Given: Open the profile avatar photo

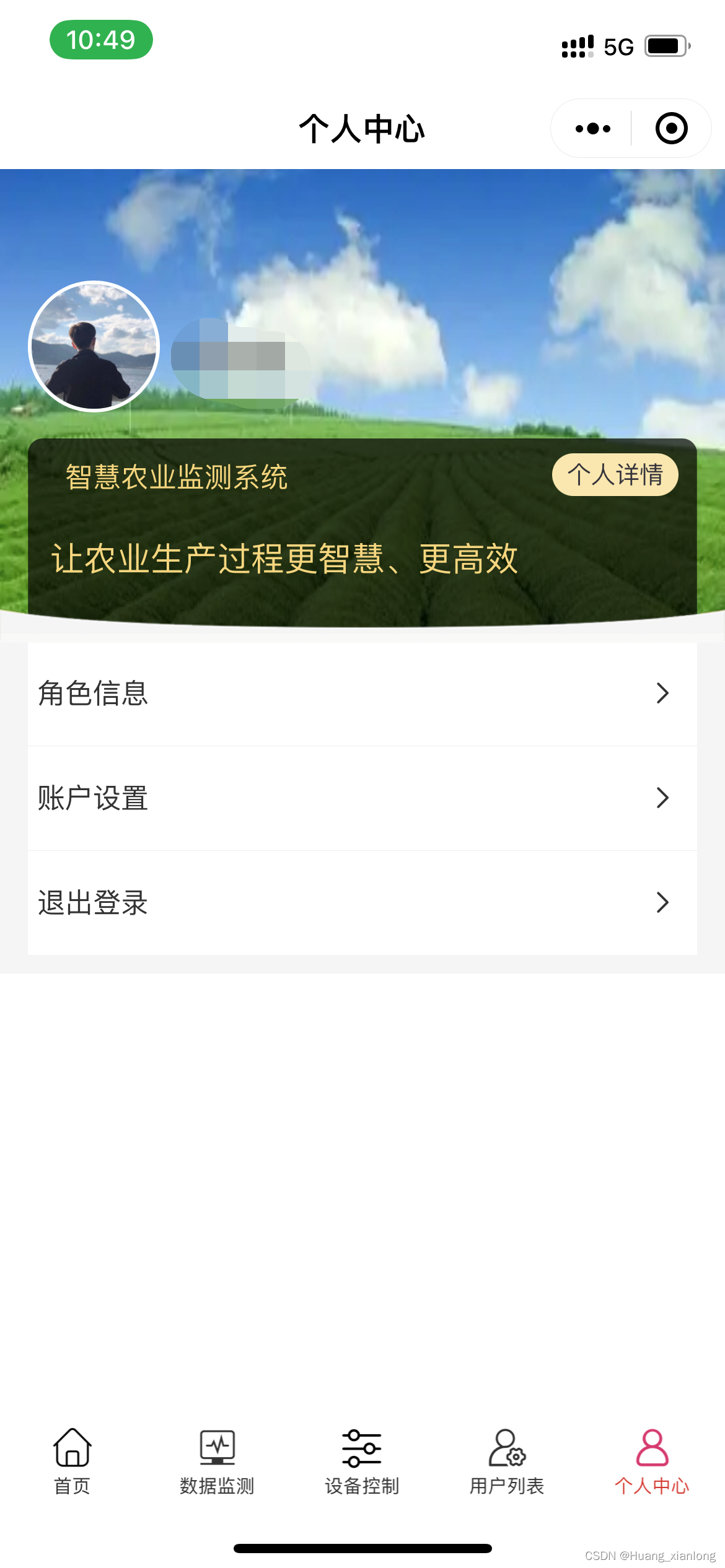Looking at the screenshot, I should pyautogui.click(x=94, y=347).
